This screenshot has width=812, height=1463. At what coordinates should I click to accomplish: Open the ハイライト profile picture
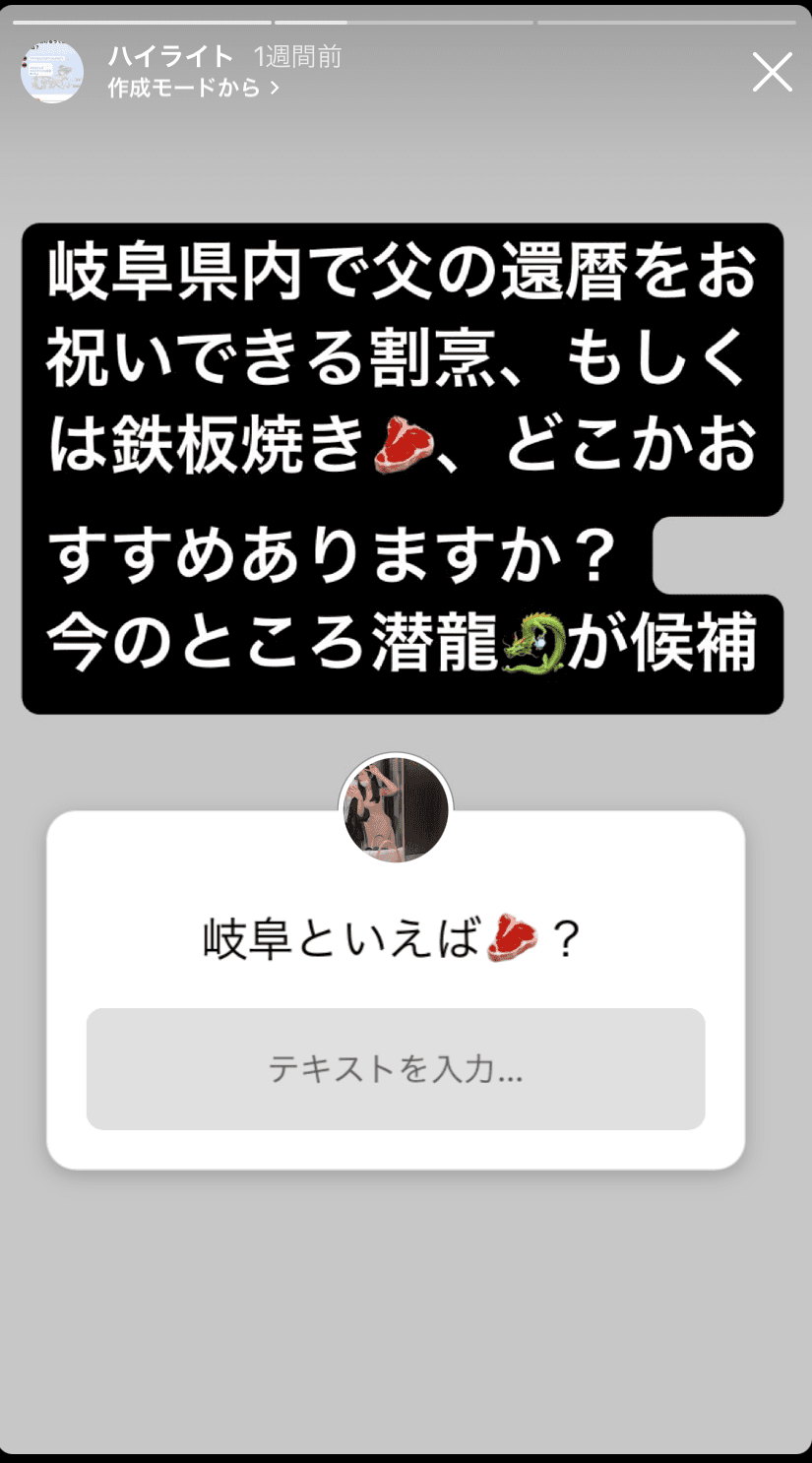(x=52, y=73)
